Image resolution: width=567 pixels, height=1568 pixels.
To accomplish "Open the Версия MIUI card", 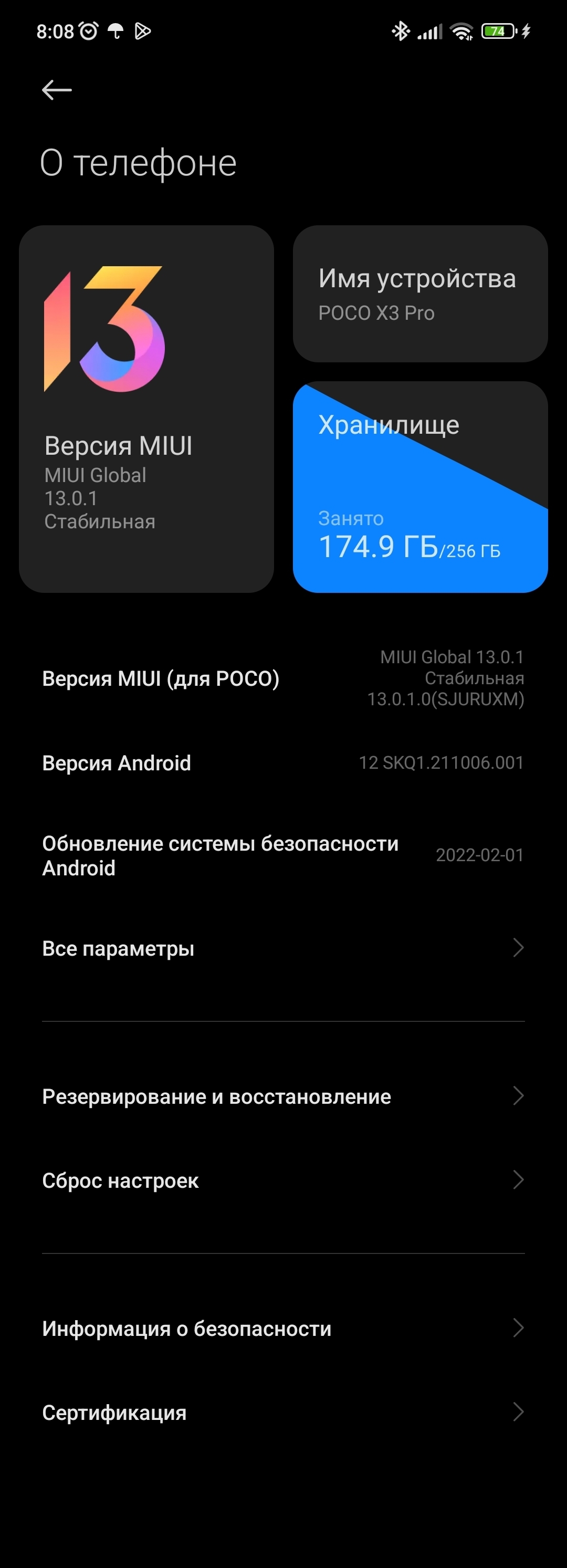I will [146, 409].
